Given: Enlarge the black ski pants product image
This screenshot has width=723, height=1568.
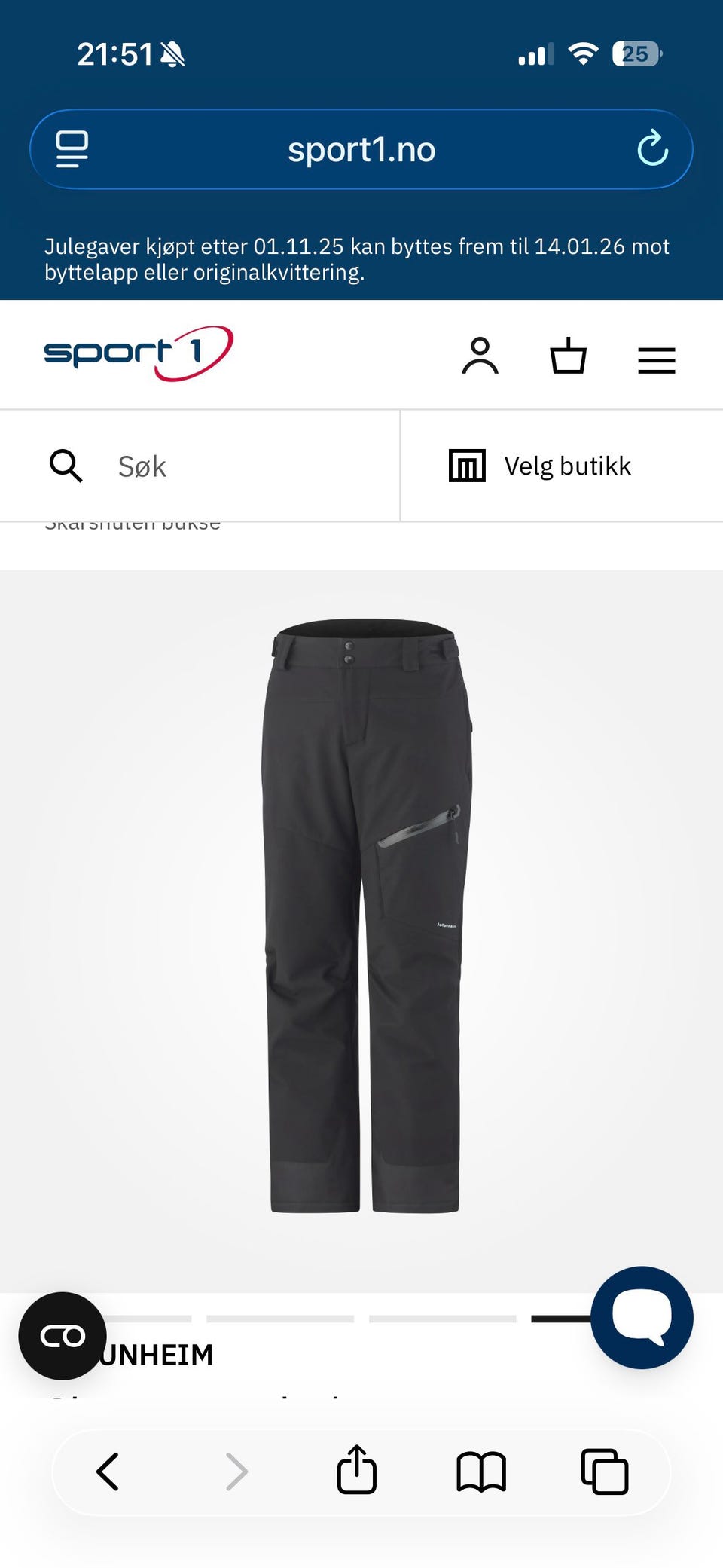Looking at the screenshot, I should pos(365,915).
